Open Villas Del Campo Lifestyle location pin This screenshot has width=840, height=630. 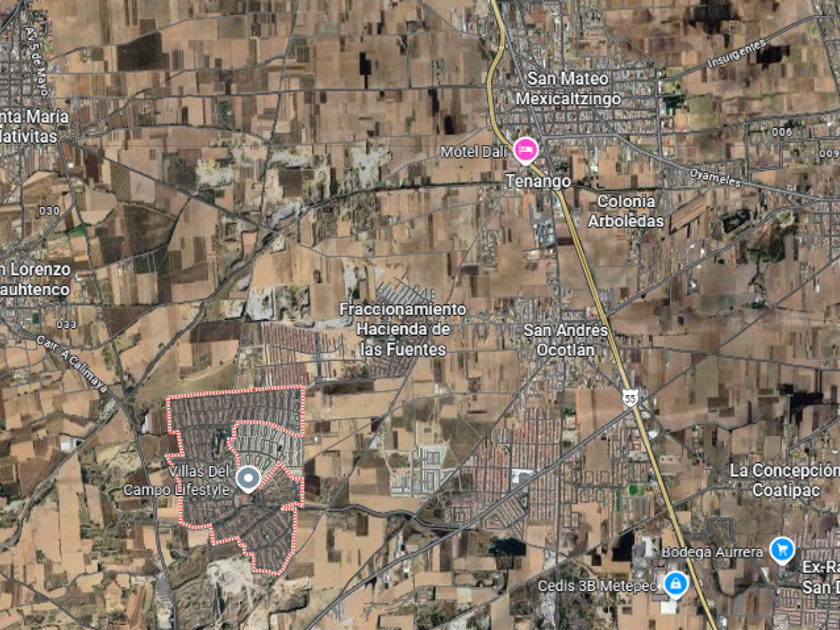249,478
